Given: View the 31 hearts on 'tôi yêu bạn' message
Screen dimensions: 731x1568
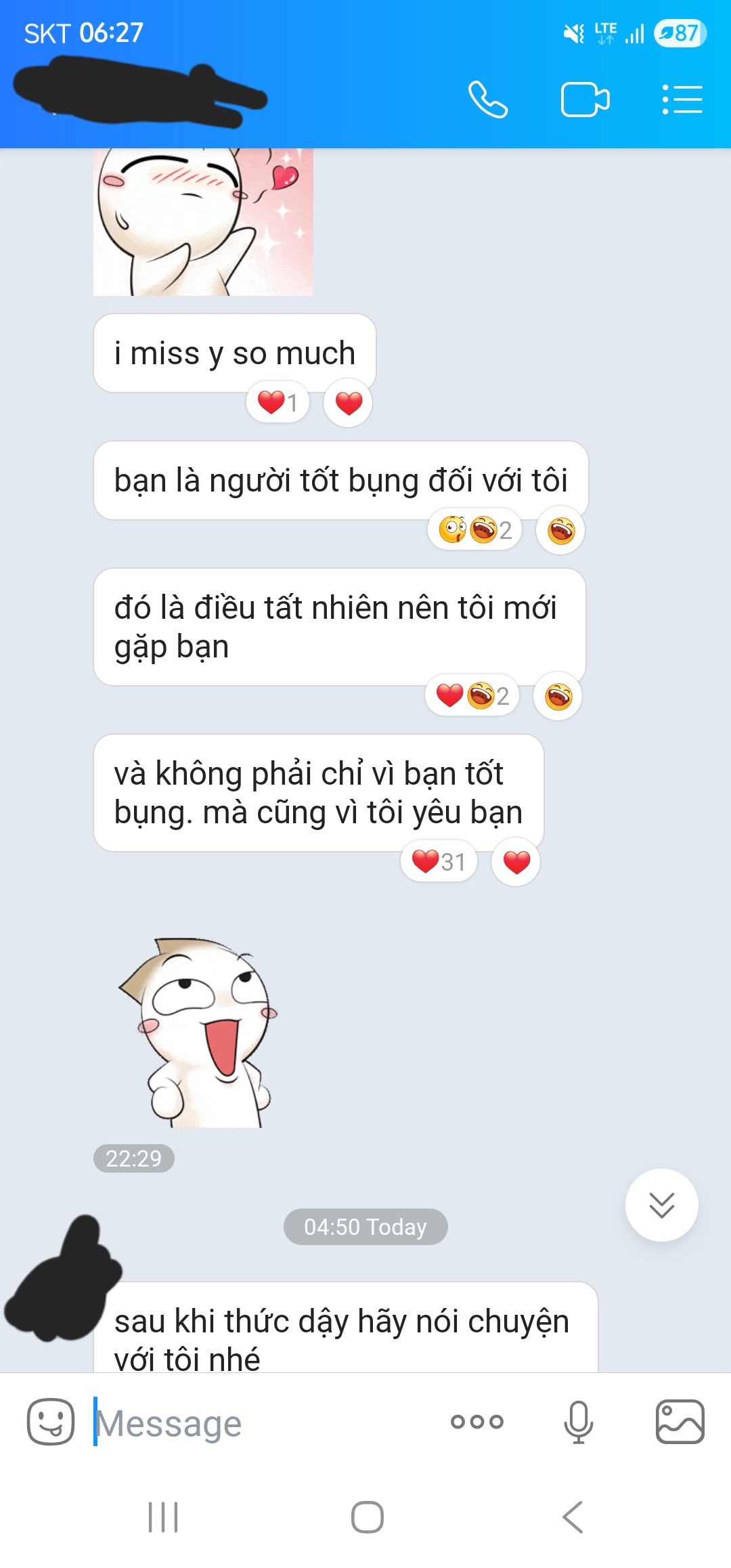Looking at the screenshot, I should tap(439, 862).
